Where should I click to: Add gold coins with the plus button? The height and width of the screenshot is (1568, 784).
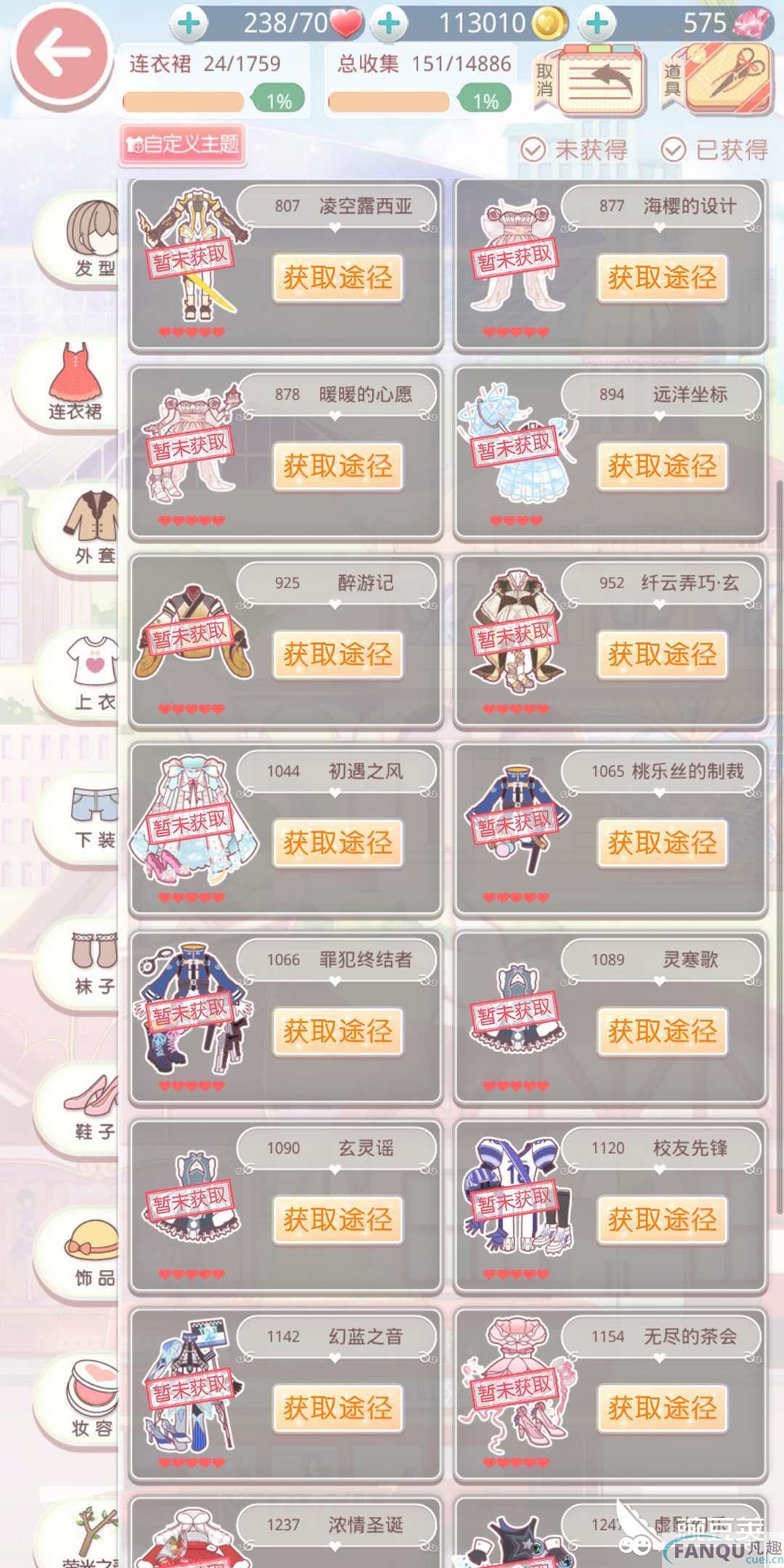tap(390, 23)
